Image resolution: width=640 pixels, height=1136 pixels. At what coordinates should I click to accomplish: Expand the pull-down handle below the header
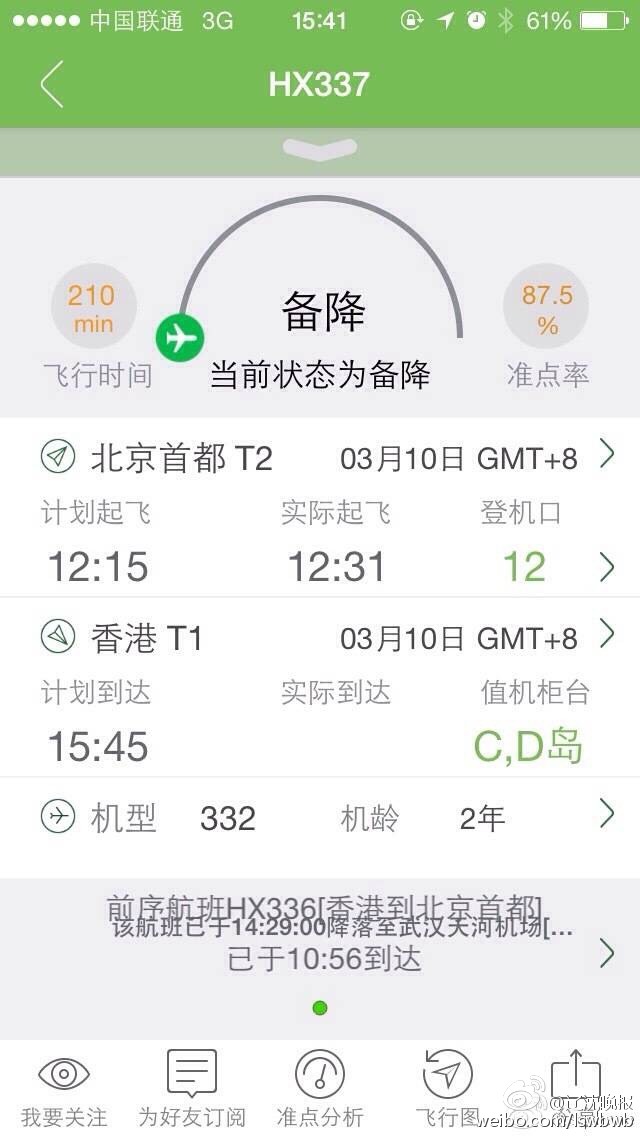[x=319, y=150]
